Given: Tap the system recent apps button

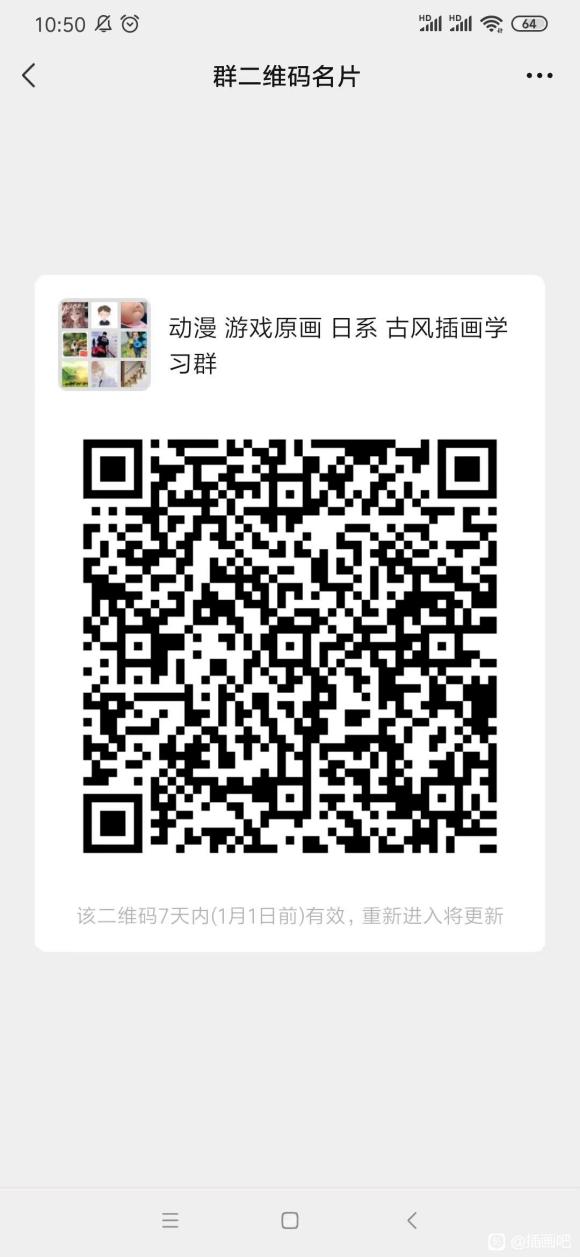Looking at the screenshot, I should [x=170, y=1220].
